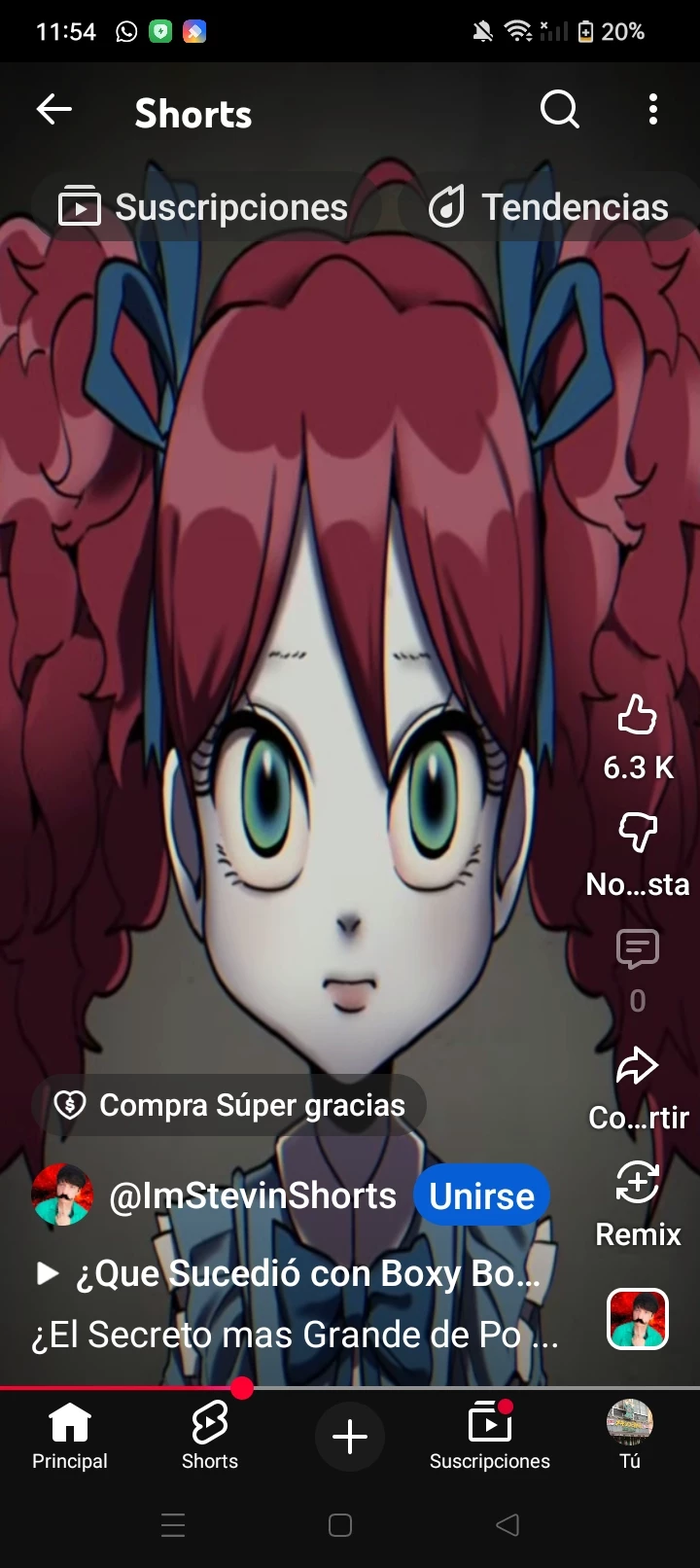Screen dimensions: 700x1568
Task: Like this Short
Action: pos(637,716)
